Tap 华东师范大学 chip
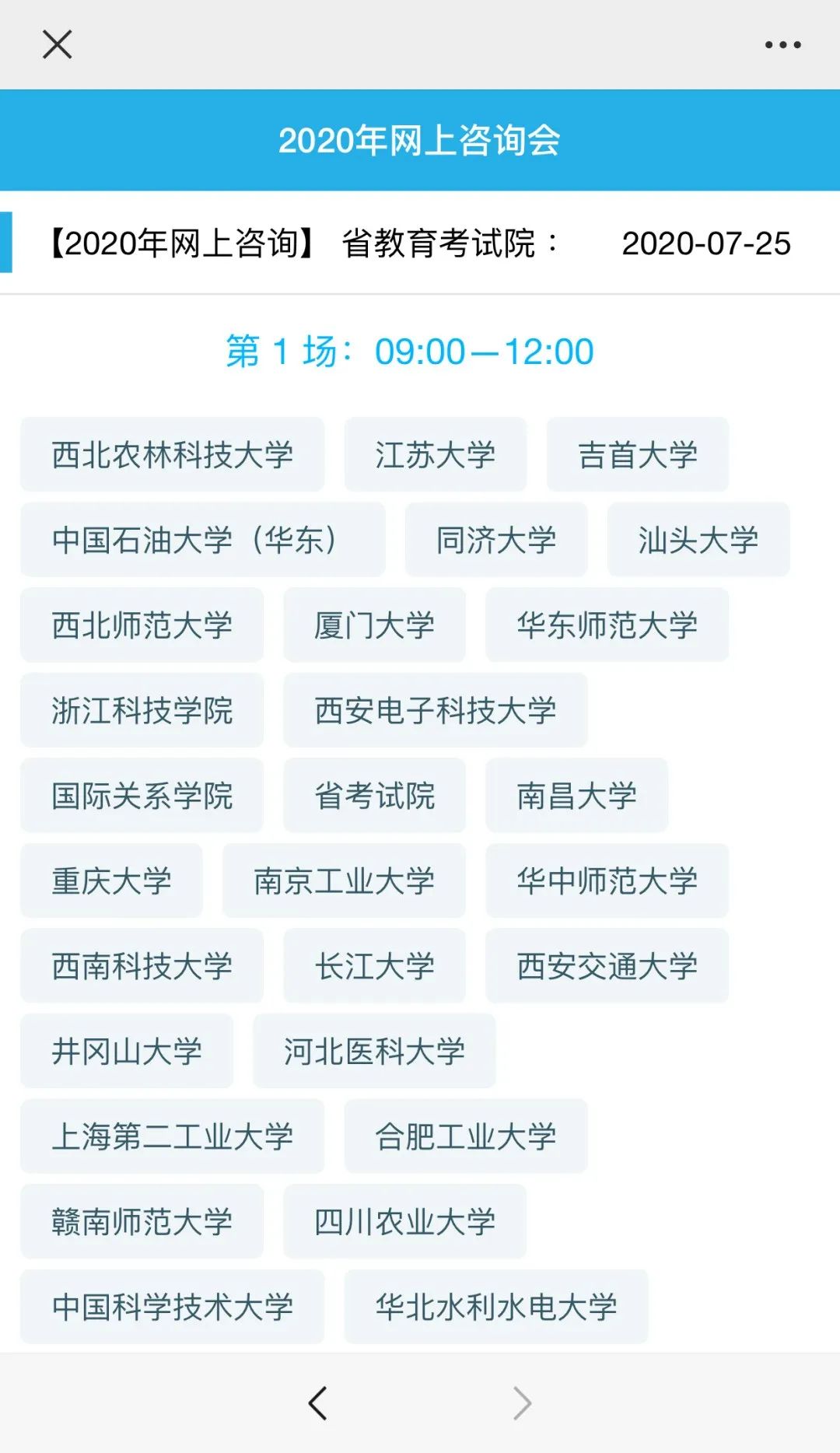 607,625
